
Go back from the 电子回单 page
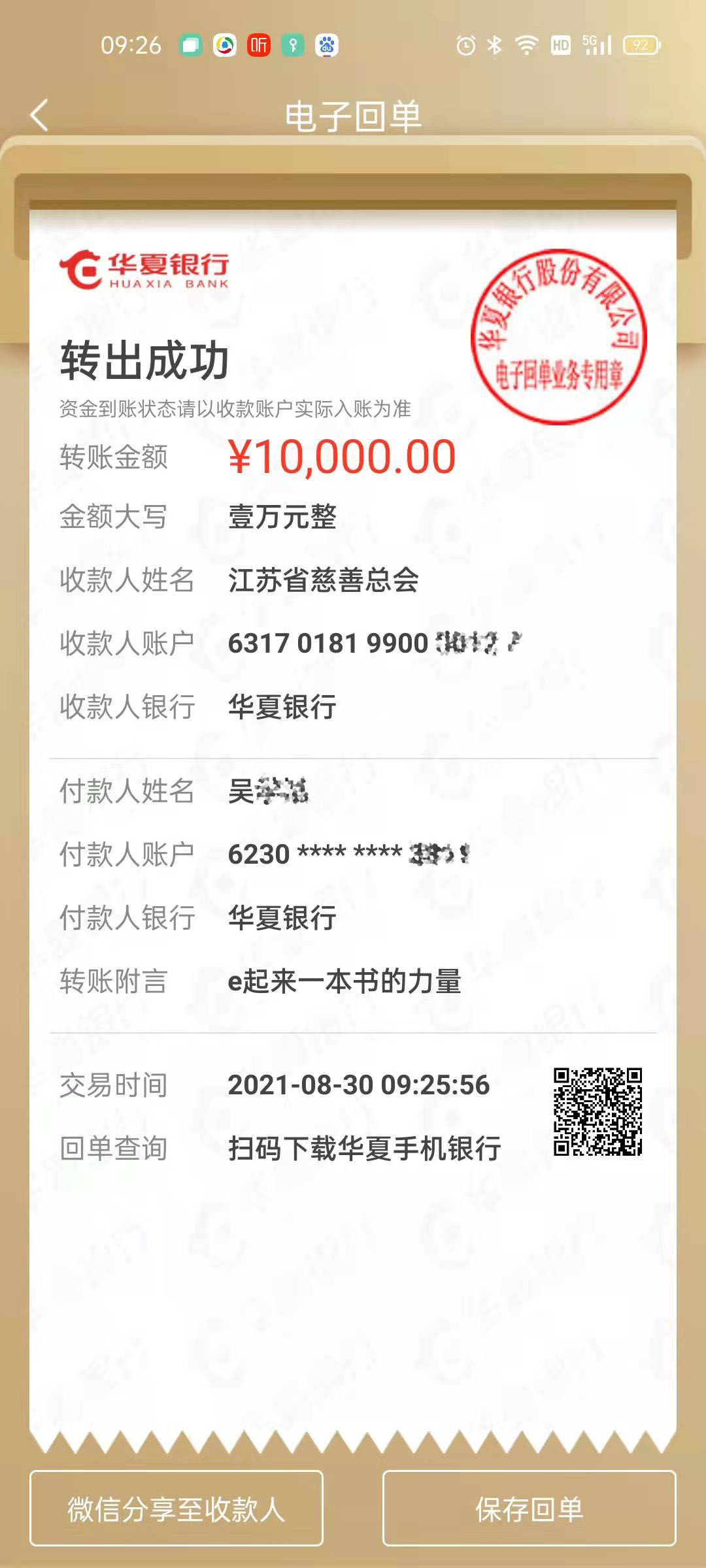pyautogui.click(x=40, y=116)
